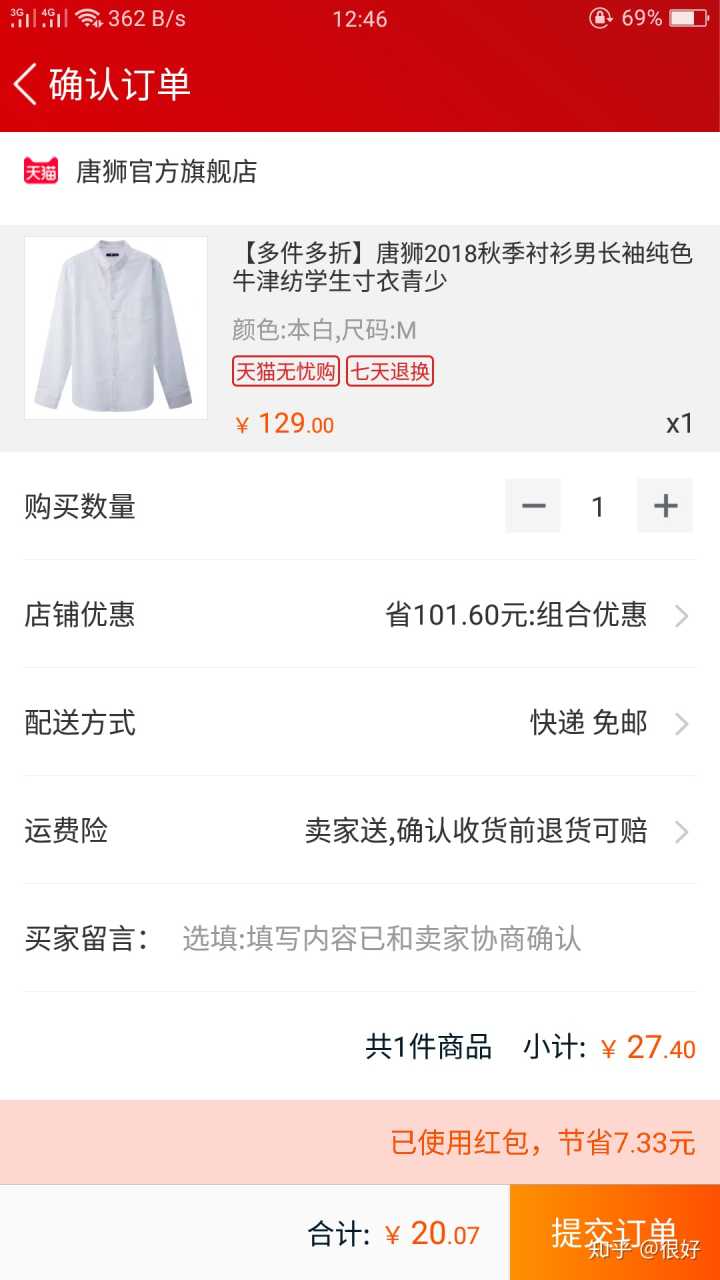Go back from the 确认订单 page
Image resolution: width=720 pixels, height=1280 pixels.
click(28, 84)
